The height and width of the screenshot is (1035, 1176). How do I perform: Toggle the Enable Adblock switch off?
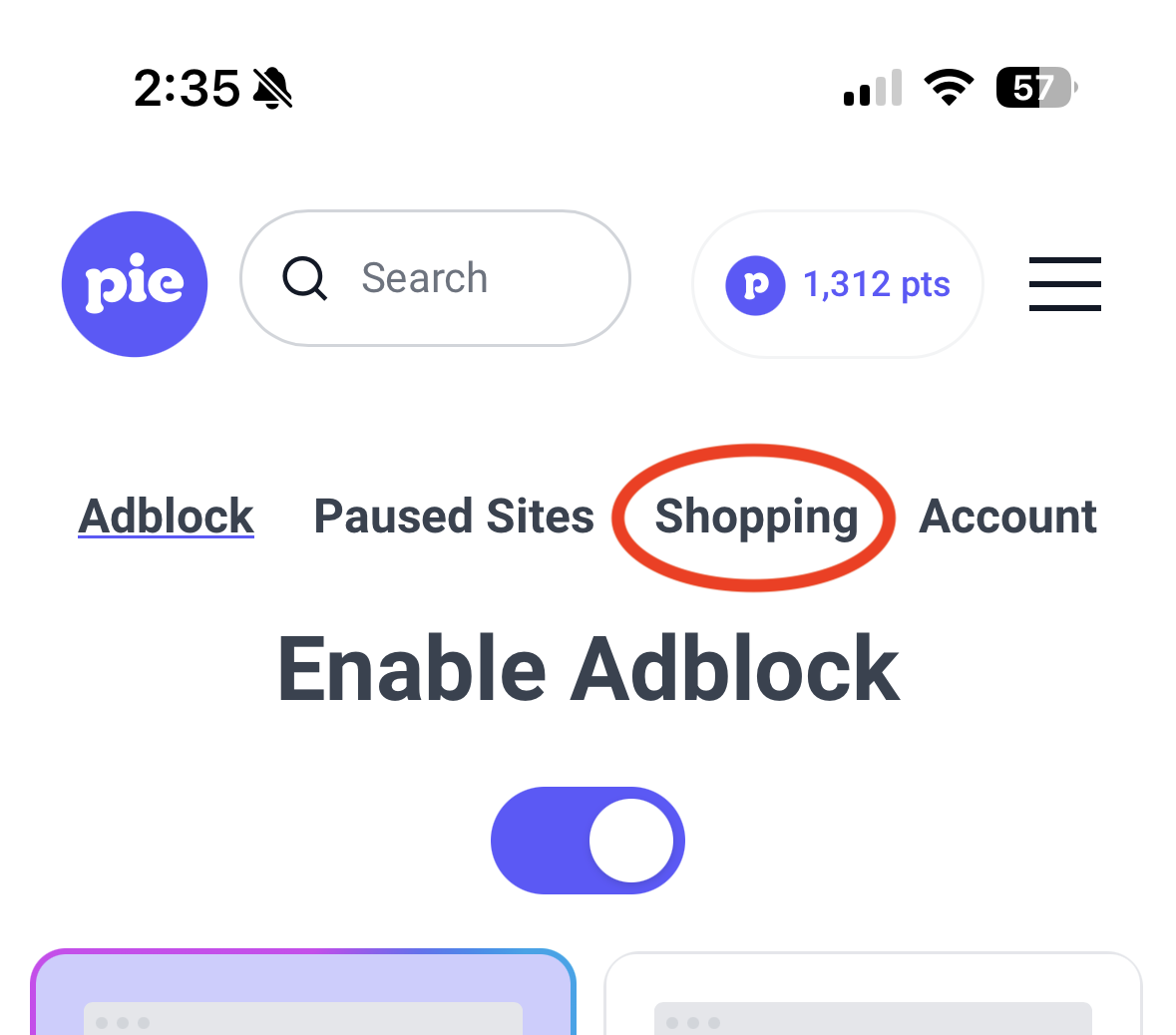point(588,841)
